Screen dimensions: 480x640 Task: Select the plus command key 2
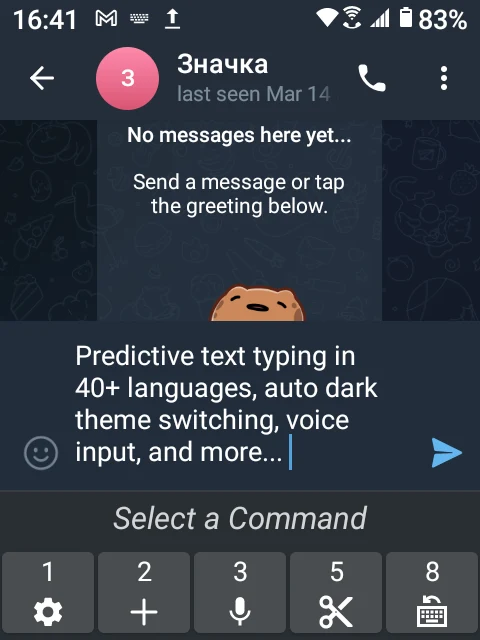pos(144,592)
